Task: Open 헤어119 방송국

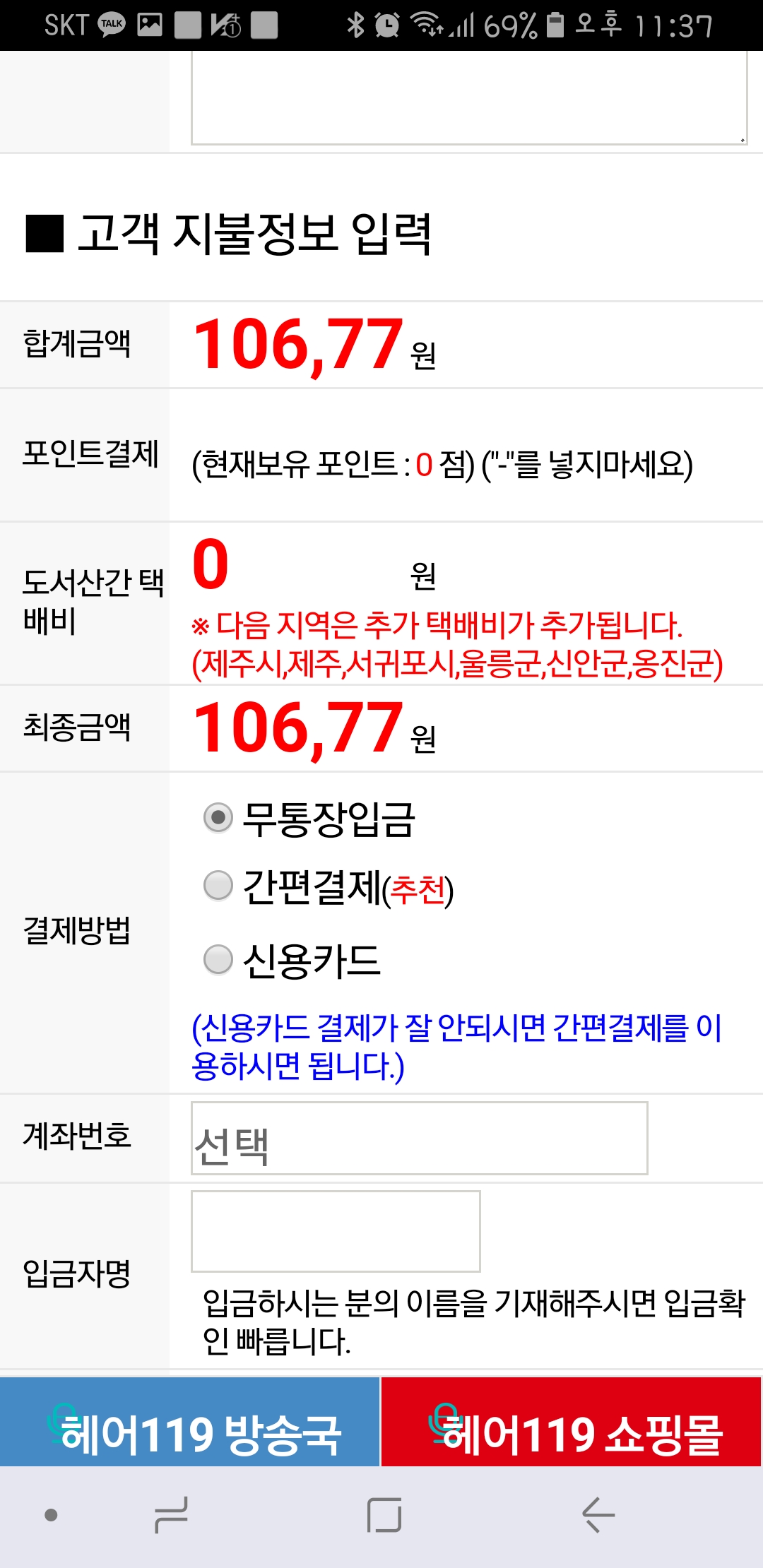Action: tap(189, 1421)
